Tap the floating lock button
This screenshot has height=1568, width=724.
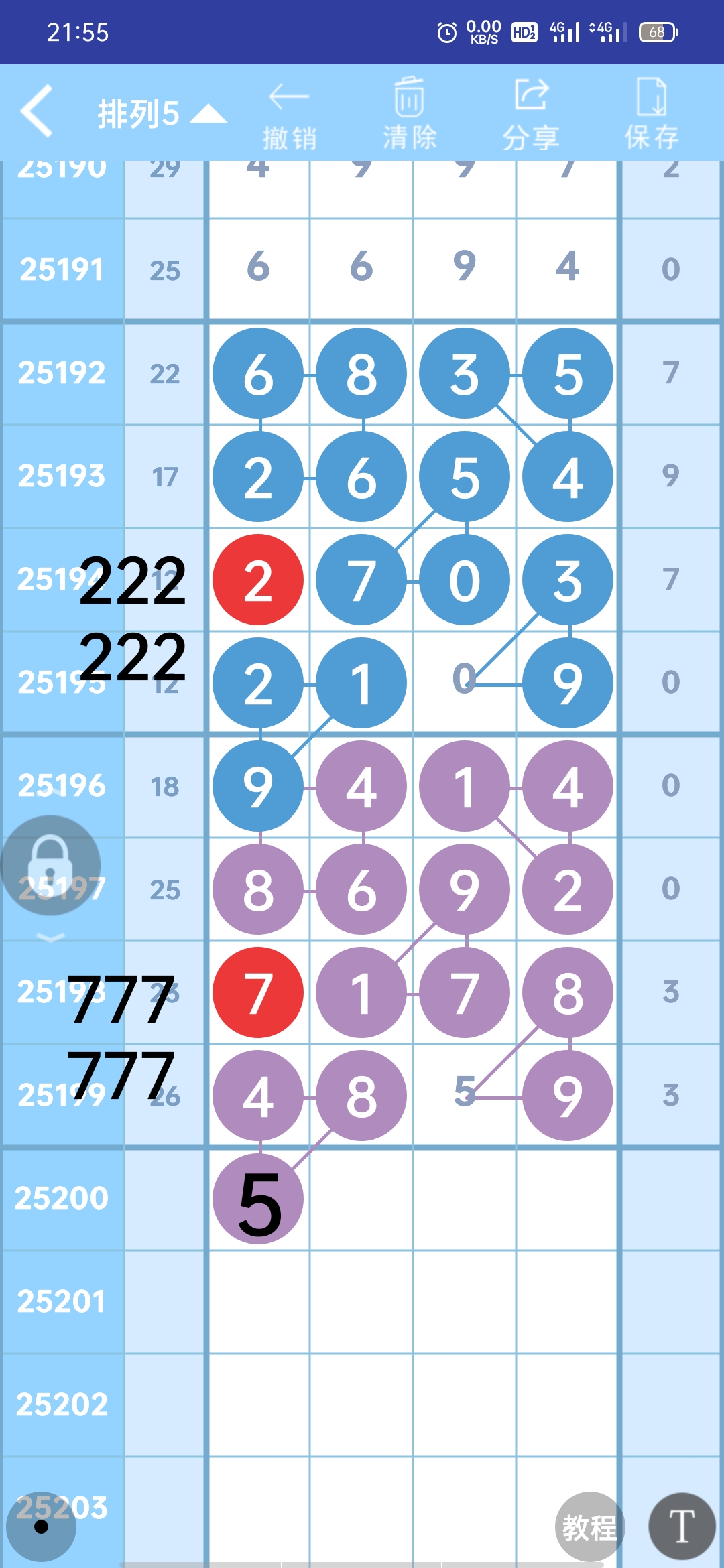(x=50, y=864)
